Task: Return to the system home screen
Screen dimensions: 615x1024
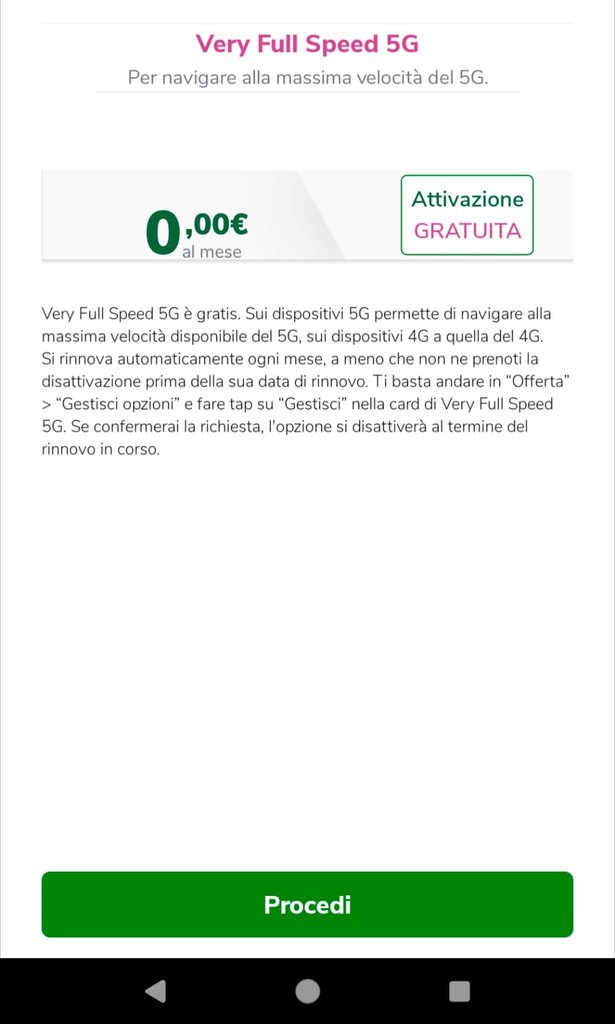Action: 308,991
